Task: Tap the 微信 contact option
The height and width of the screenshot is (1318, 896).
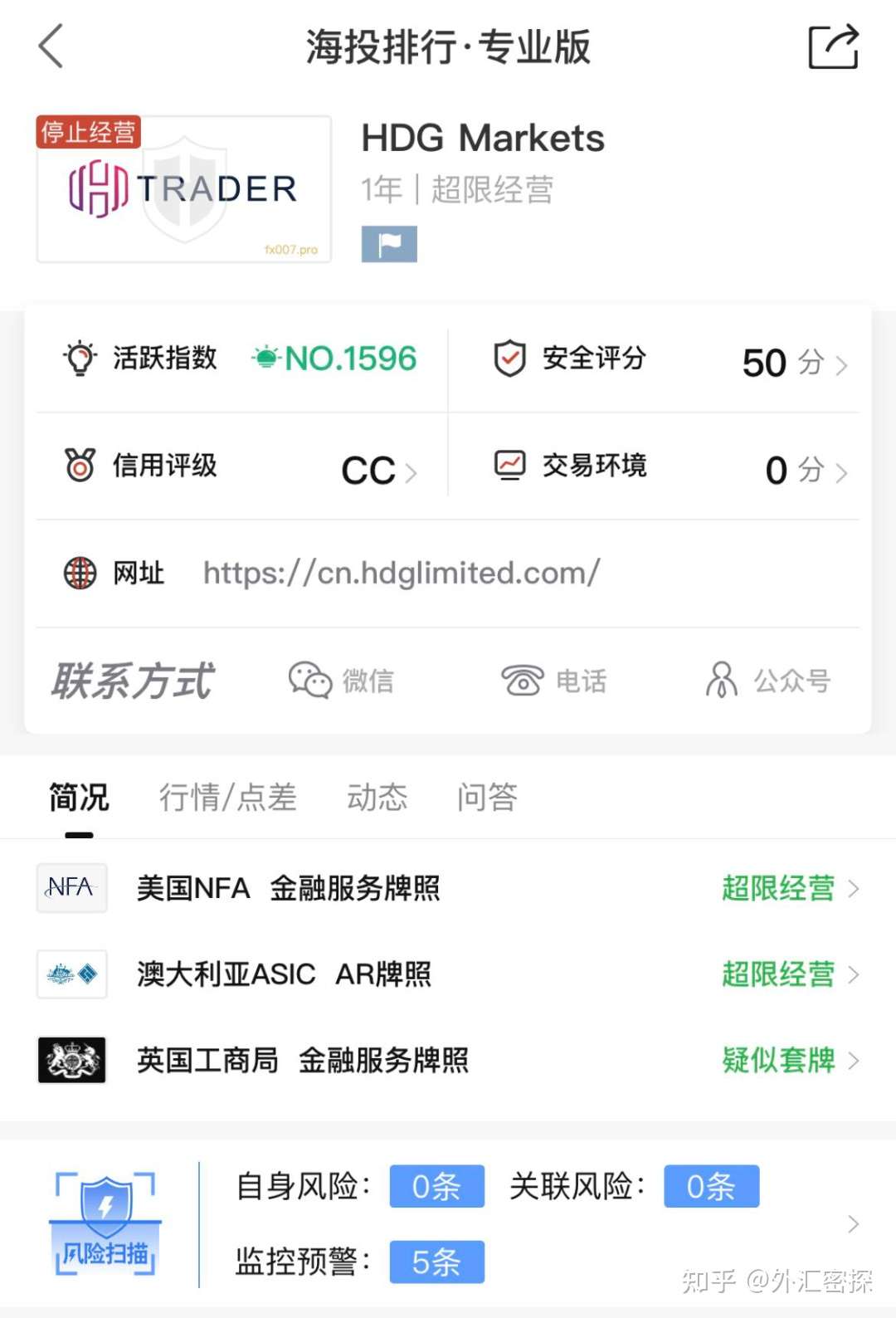Action: click(342, 681)
